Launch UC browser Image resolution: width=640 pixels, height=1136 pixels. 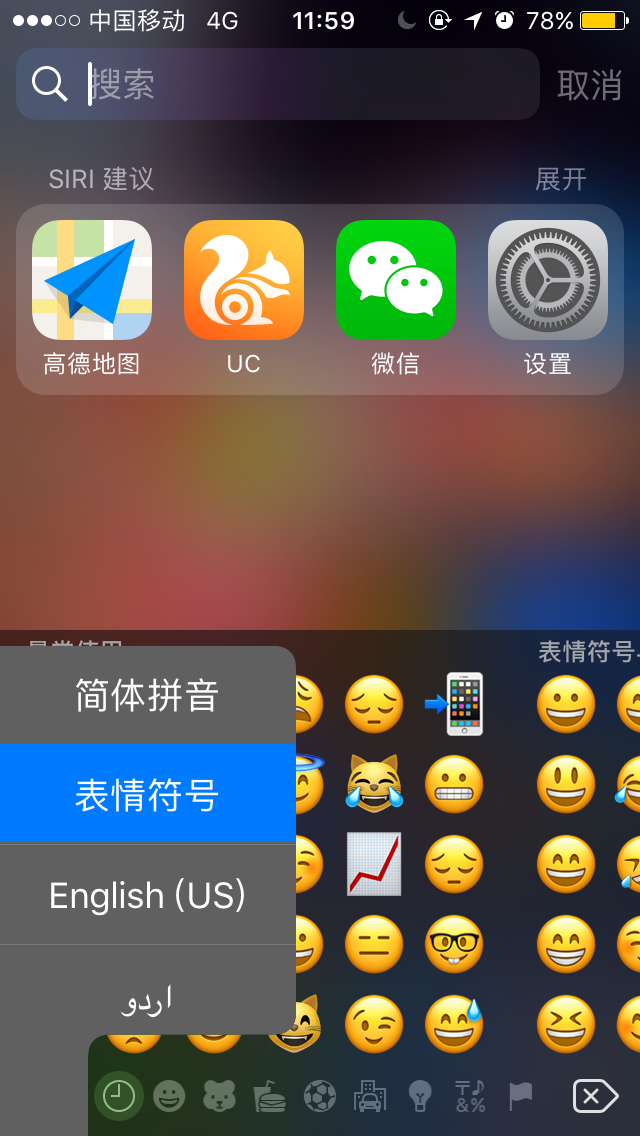click(x=244, y=281)
